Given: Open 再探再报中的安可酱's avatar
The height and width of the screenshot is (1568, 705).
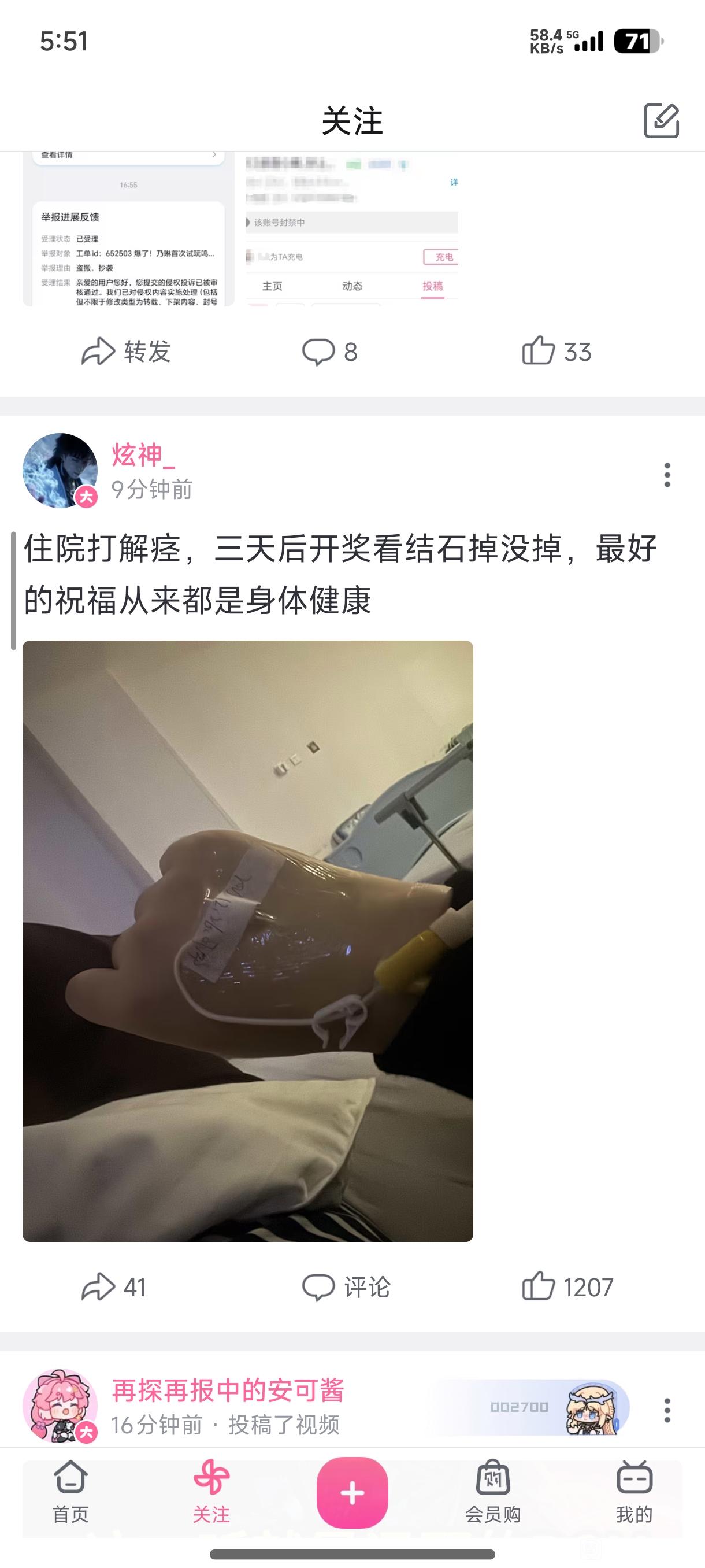Looking at the screenshot, I should pos(60,1406).
